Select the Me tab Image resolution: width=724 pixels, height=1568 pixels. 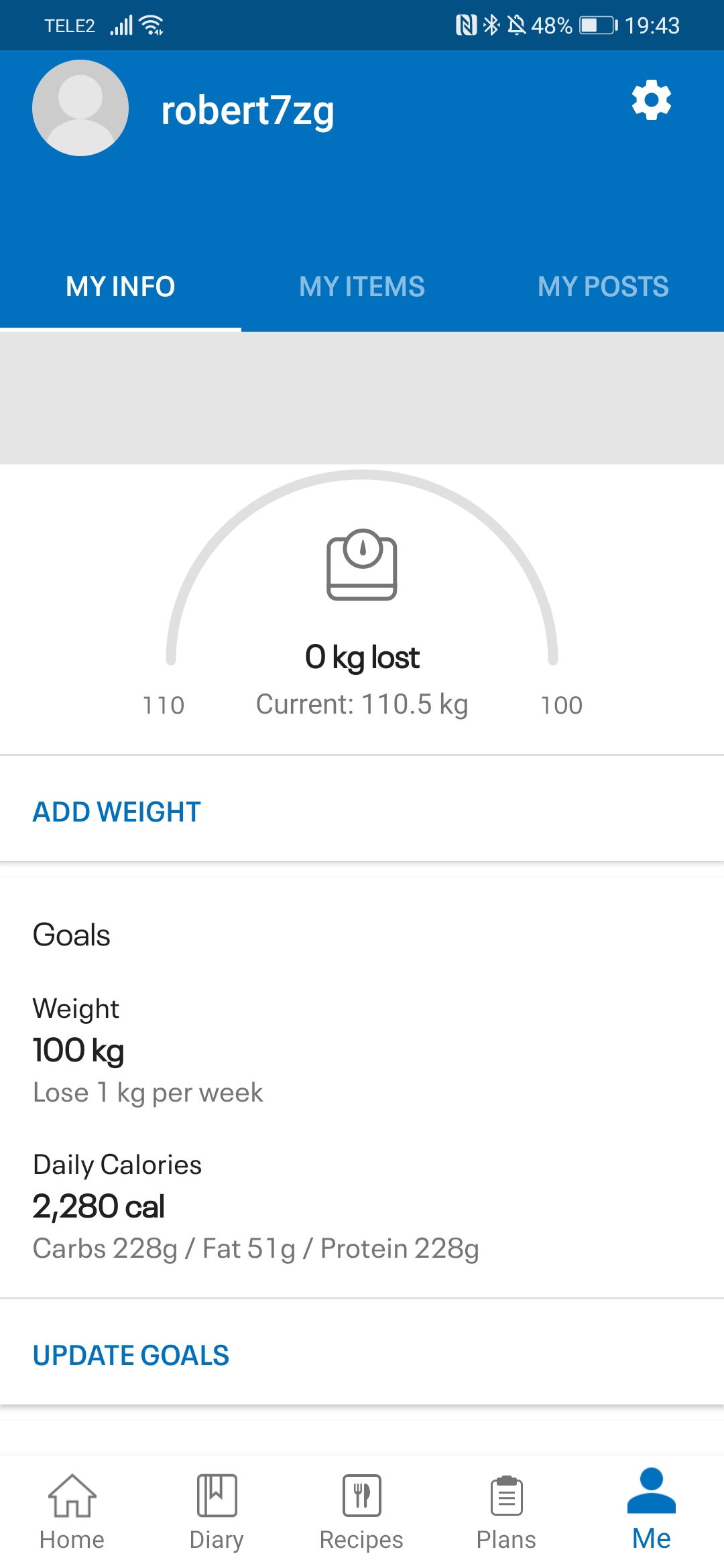(x=651, y=1510)
